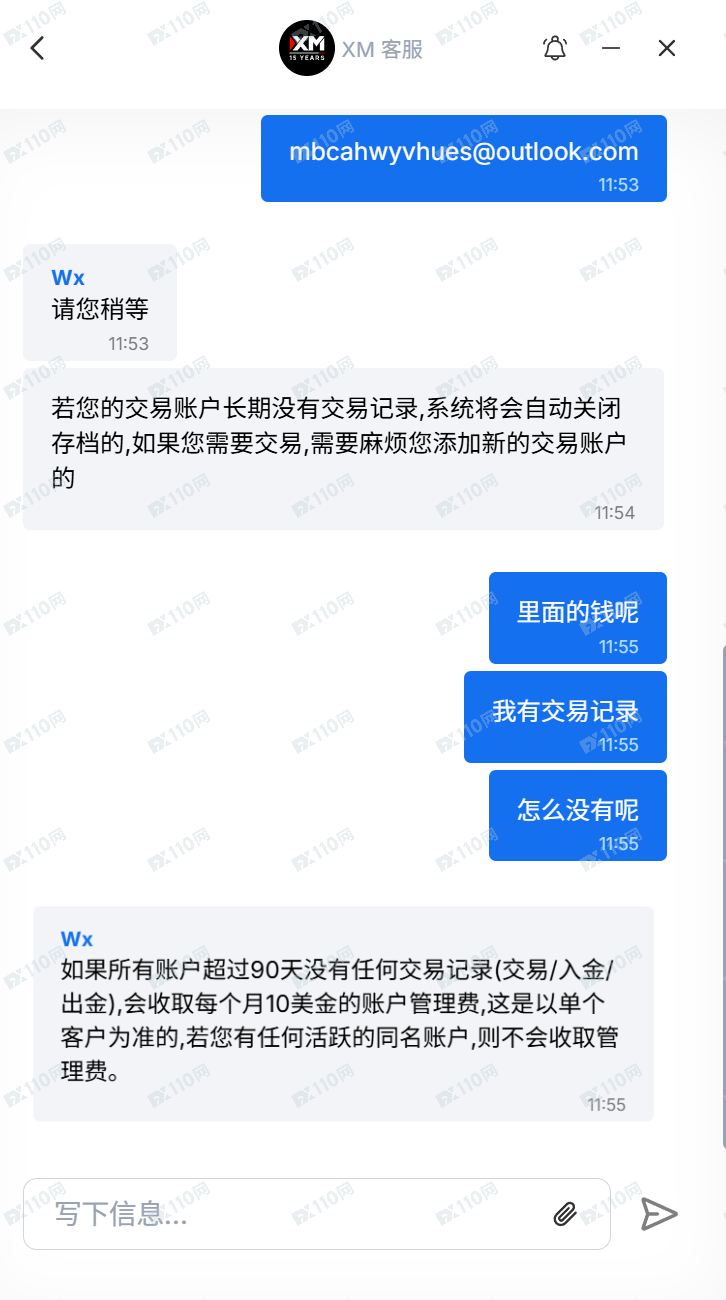This screenshot has width=726, height=1300.
Task: Send the message with the arrow icon
Action: (659, 1214)
